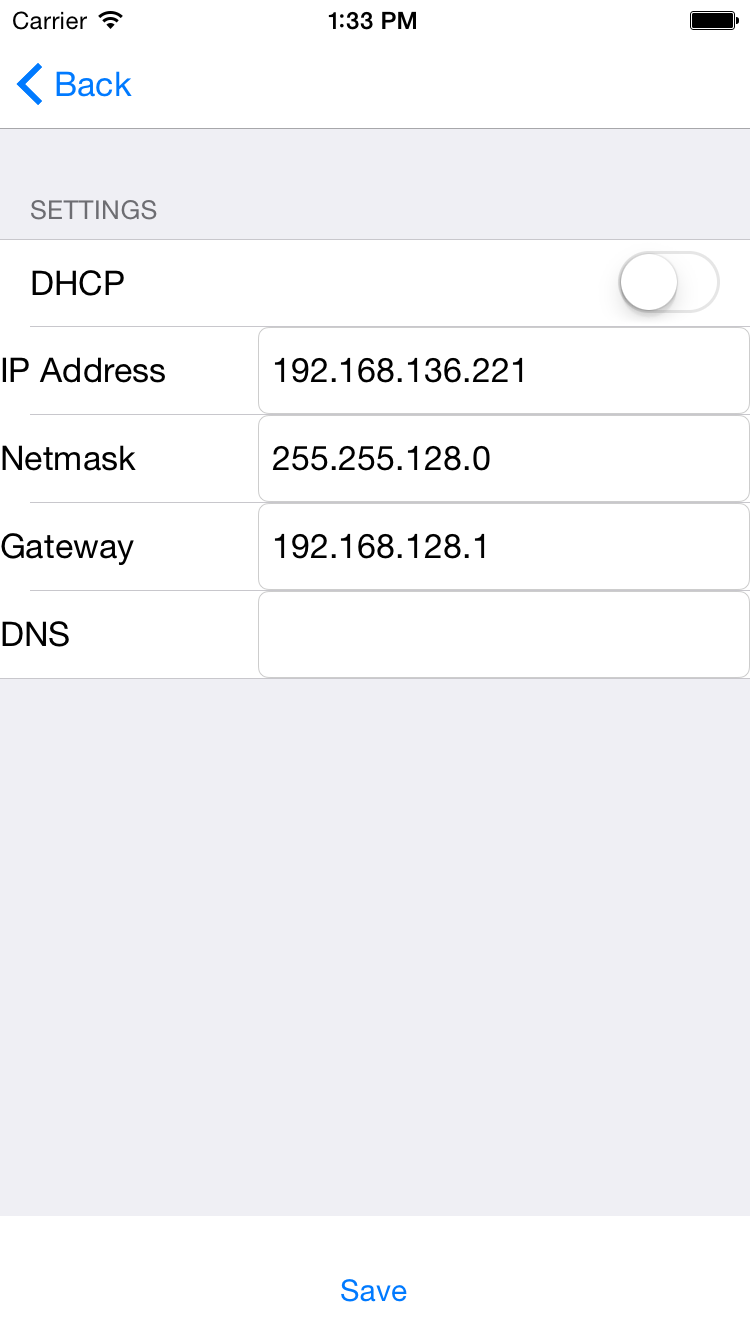Turn on automatic IP via DHCP switch
Viewport: 750px width, 1334px height.
[669, 282]
